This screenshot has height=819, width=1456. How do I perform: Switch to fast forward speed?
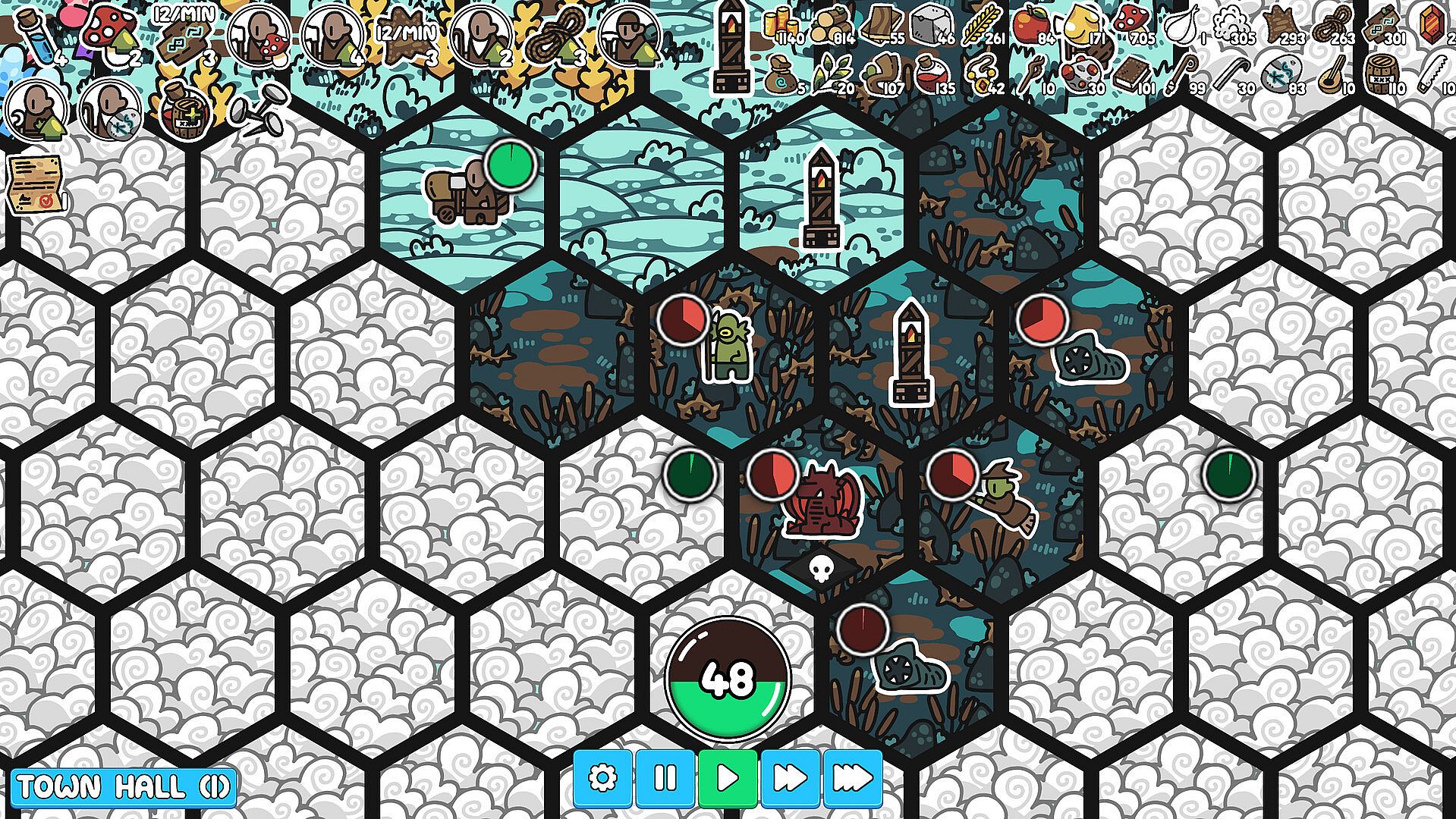point(790,778)
